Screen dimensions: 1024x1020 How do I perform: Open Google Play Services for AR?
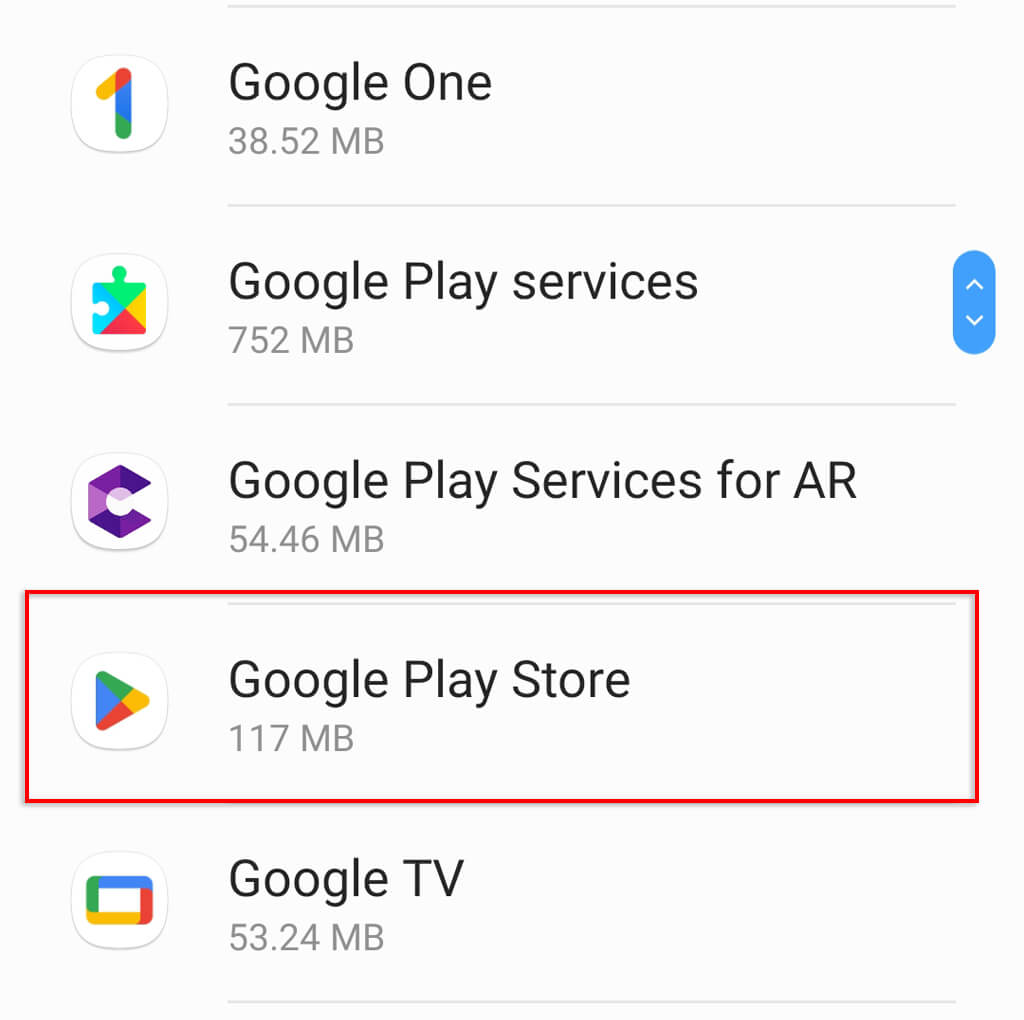coord(542,503)
